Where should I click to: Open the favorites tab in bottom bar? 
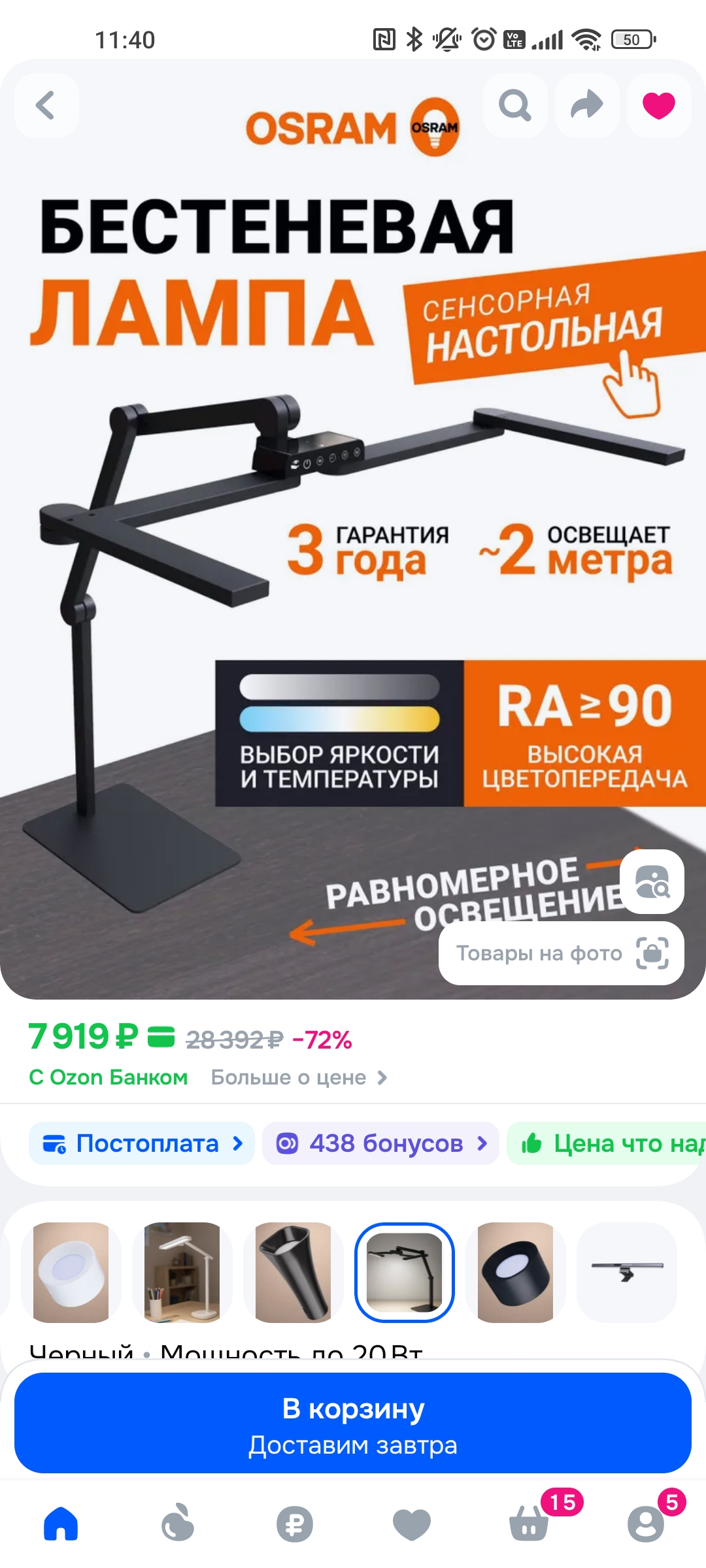click(x=411, y=1524)
